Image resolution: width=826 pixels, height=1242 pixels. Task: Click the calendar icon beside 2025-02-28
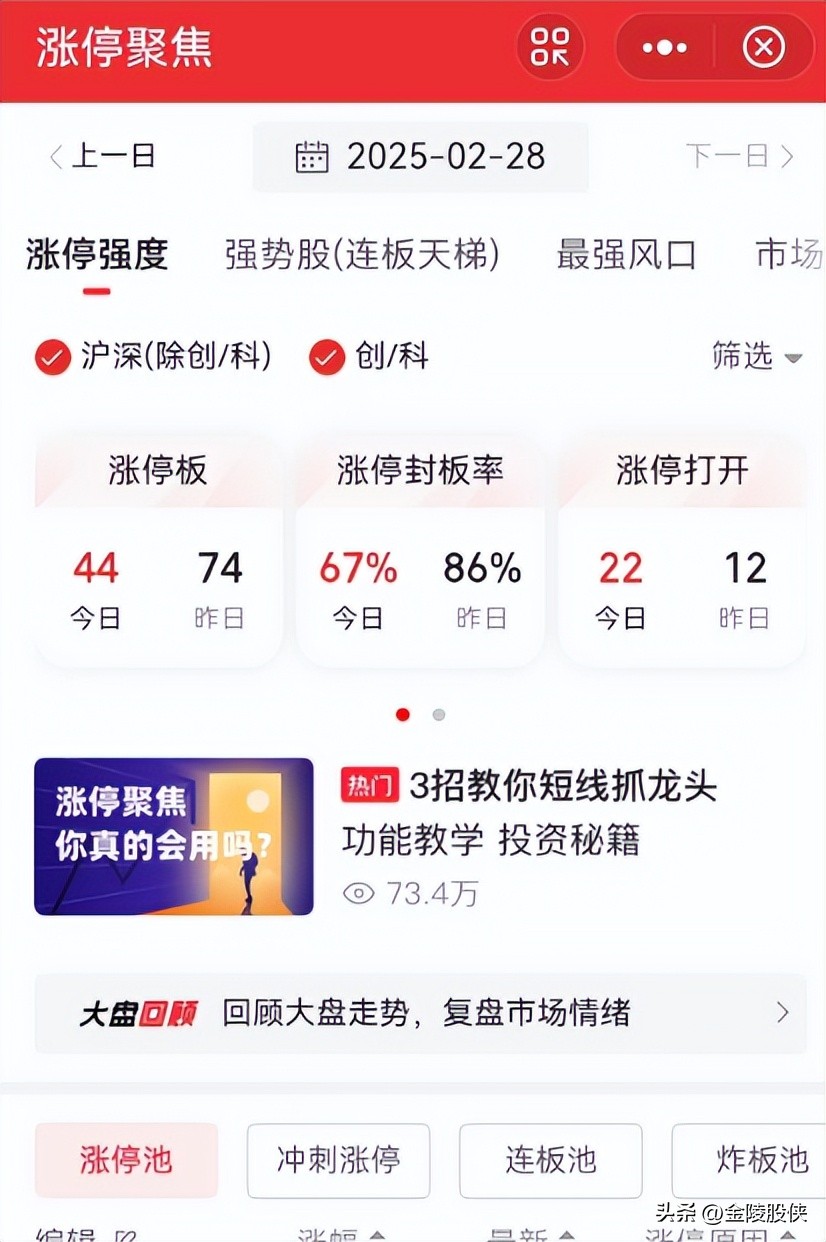[312, 157]
